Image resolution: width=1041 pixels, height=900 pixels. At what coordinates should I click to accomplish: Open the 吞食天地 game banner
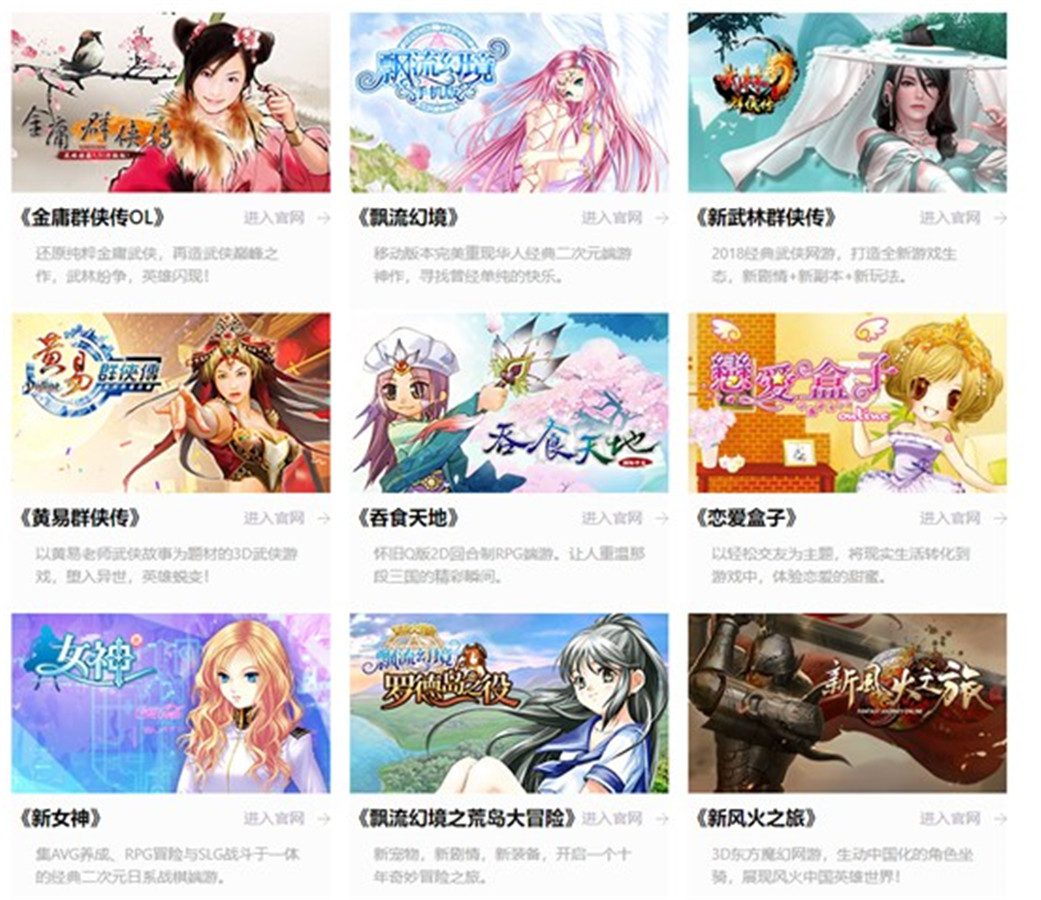pos(509,403)
